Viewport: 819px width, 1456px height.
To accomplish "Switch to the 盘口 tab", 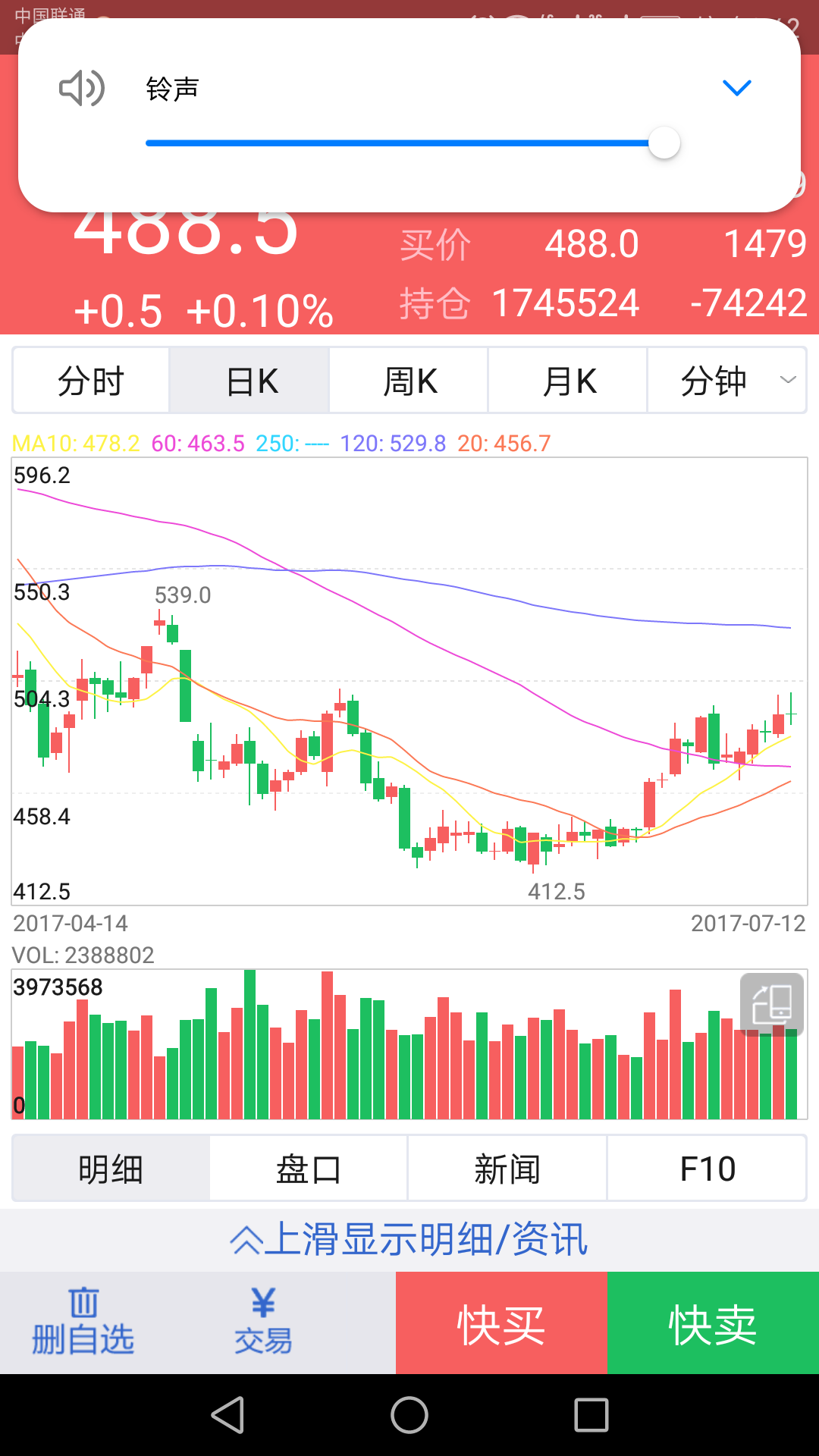I will click(x=309, y=1169).
